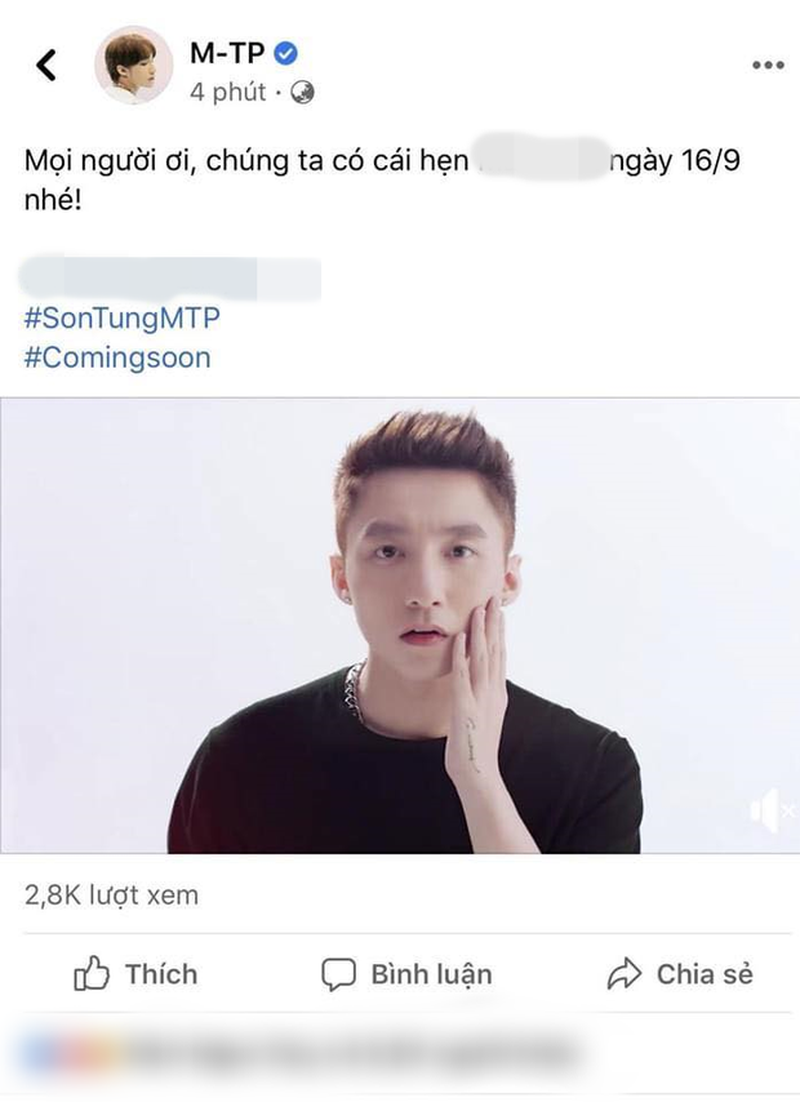
Task: Open the #SonTungMTP hashtag link
Action: [119, 320]
